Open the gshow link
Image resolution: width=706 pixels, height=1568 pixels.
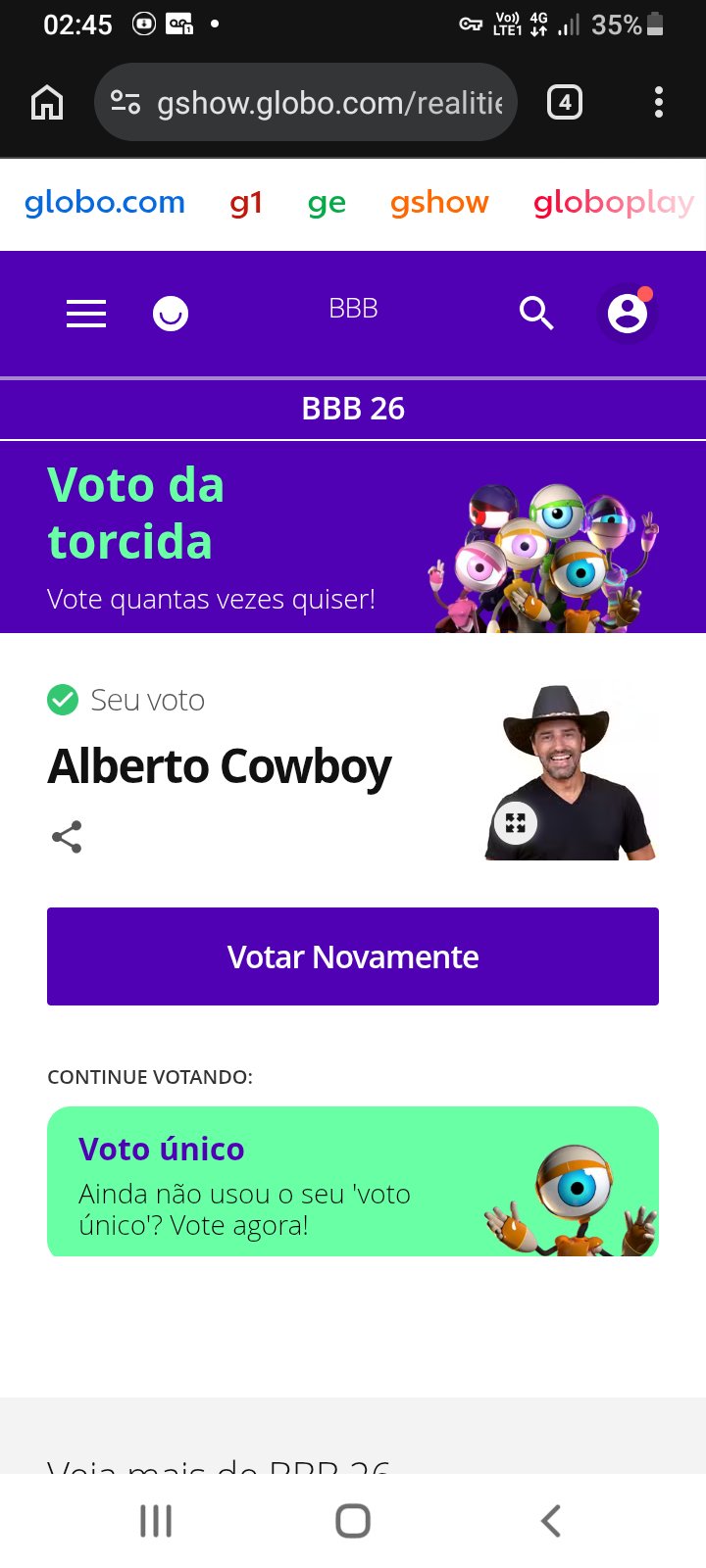[439, 203]
